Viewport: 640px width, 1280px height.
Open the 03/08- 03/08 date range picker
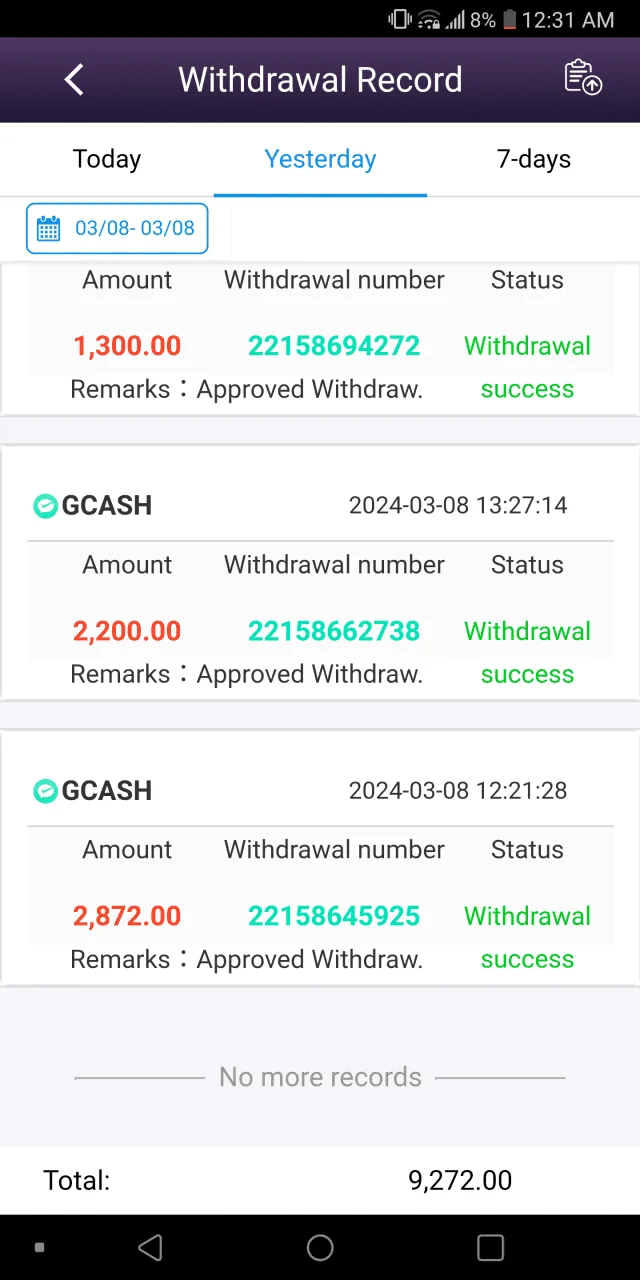pyautogui.click(x=117, y=228)
